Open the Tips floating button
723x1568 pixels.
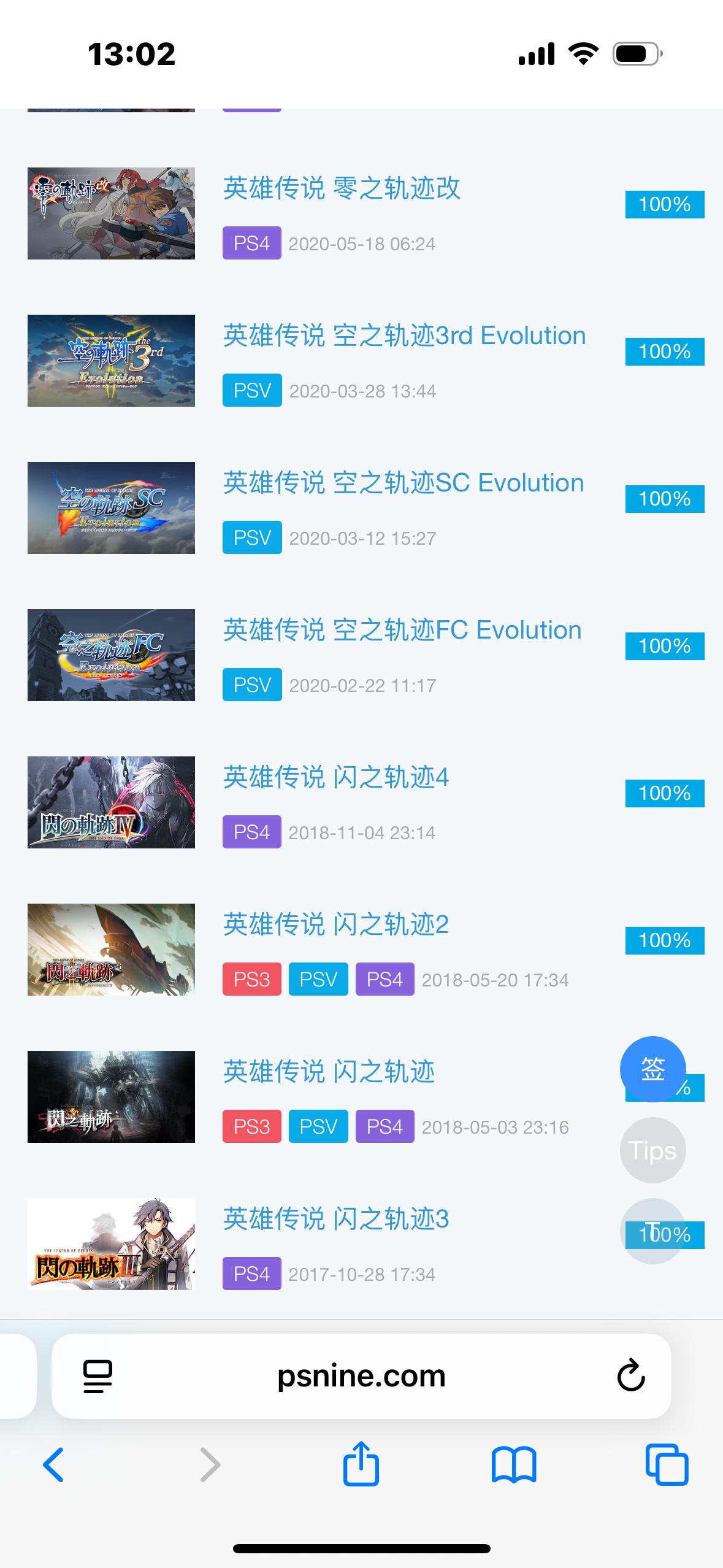(x=652, y=1150)
